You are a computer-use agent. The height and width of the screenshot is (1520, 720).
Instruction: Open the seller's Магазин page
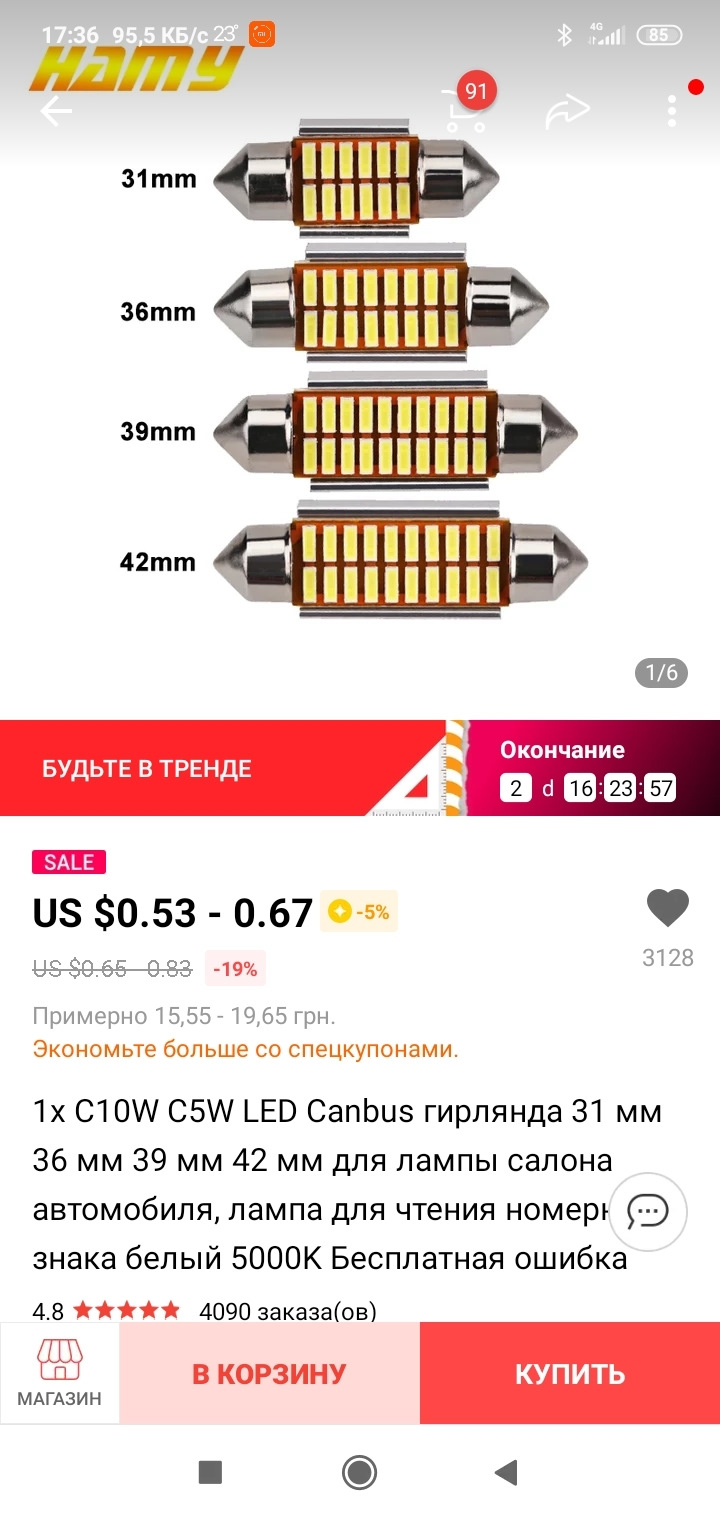[x=60, y=1373]
